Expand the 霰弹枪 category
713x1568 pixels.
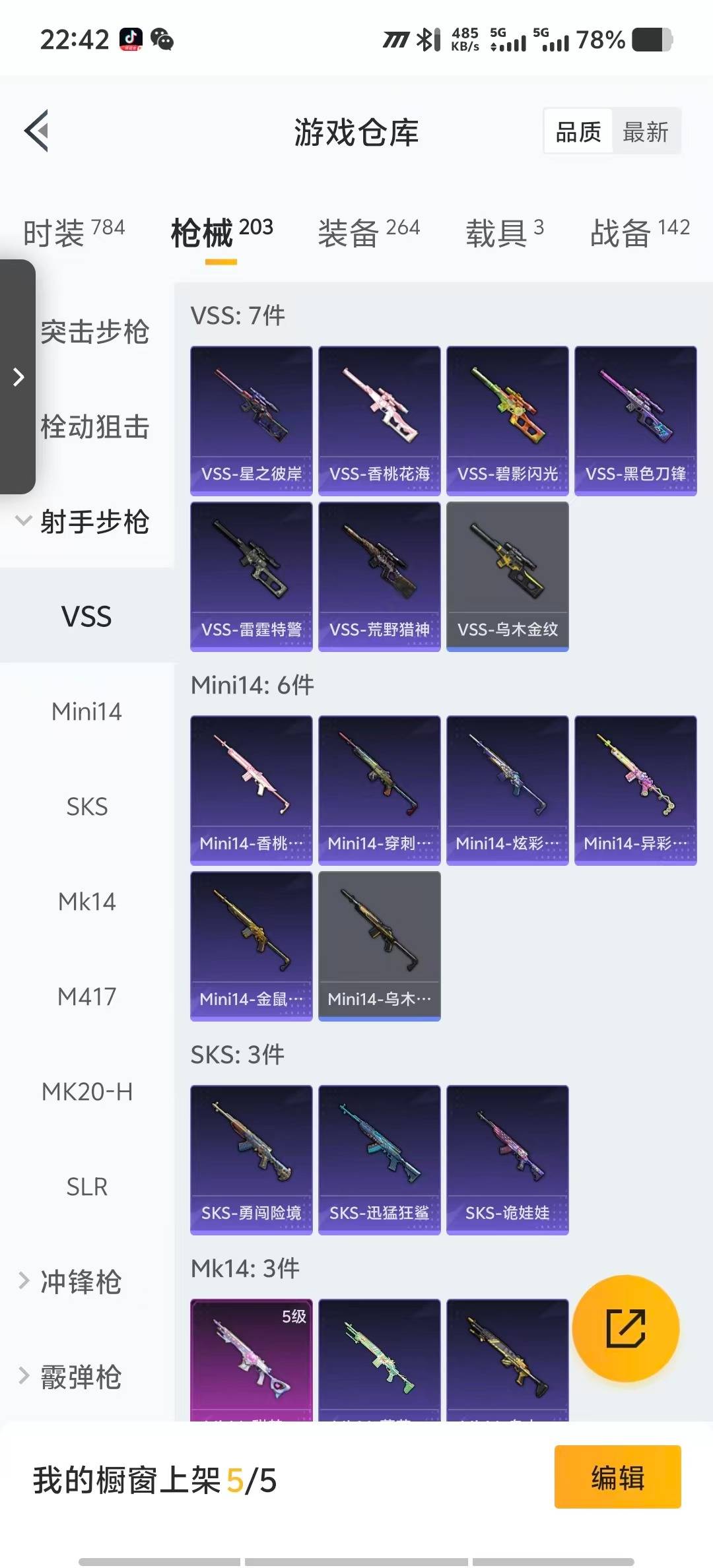[73, 1377]
